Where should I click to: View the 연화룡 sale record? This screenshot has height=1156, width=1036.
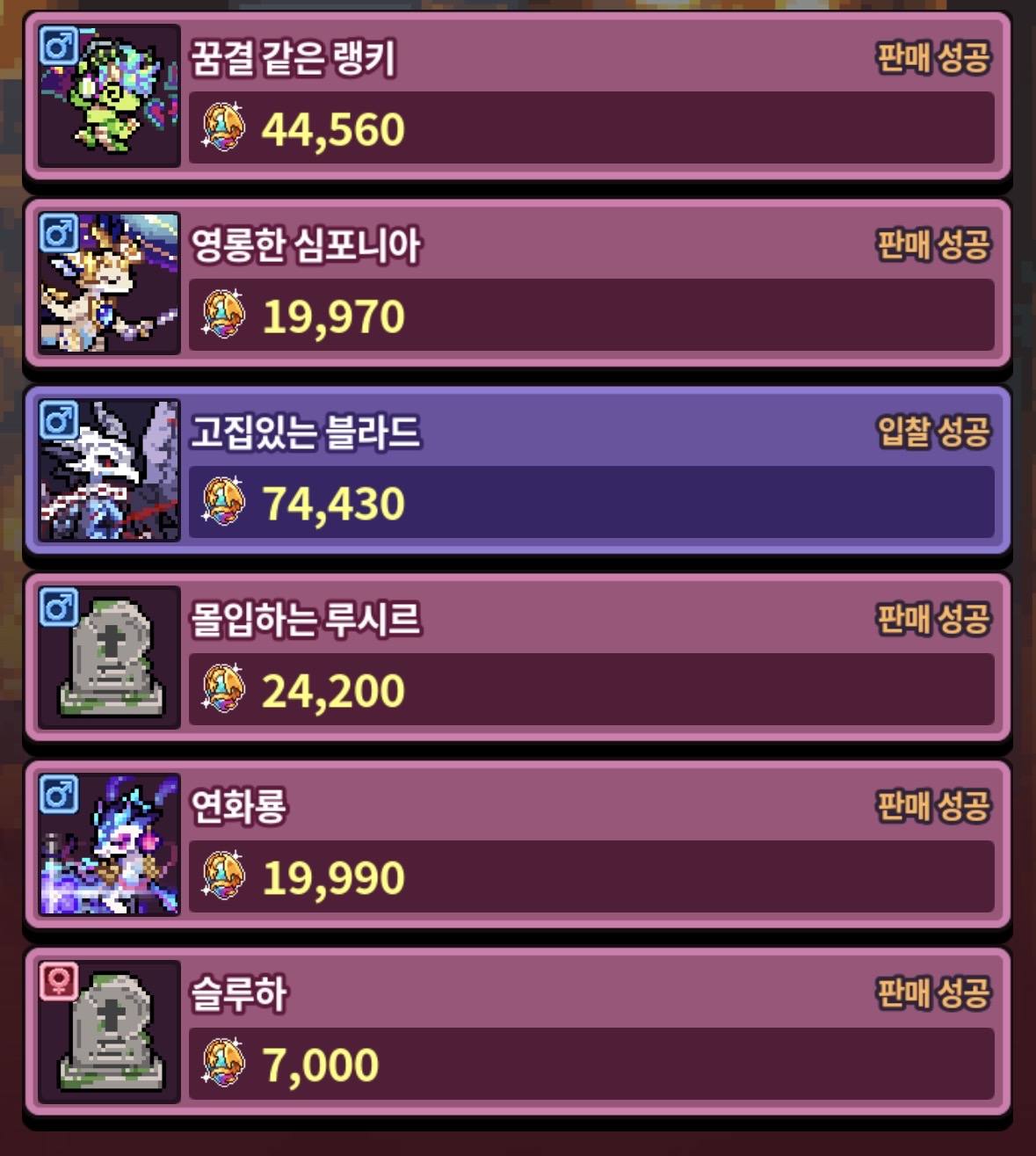[518, 845]
